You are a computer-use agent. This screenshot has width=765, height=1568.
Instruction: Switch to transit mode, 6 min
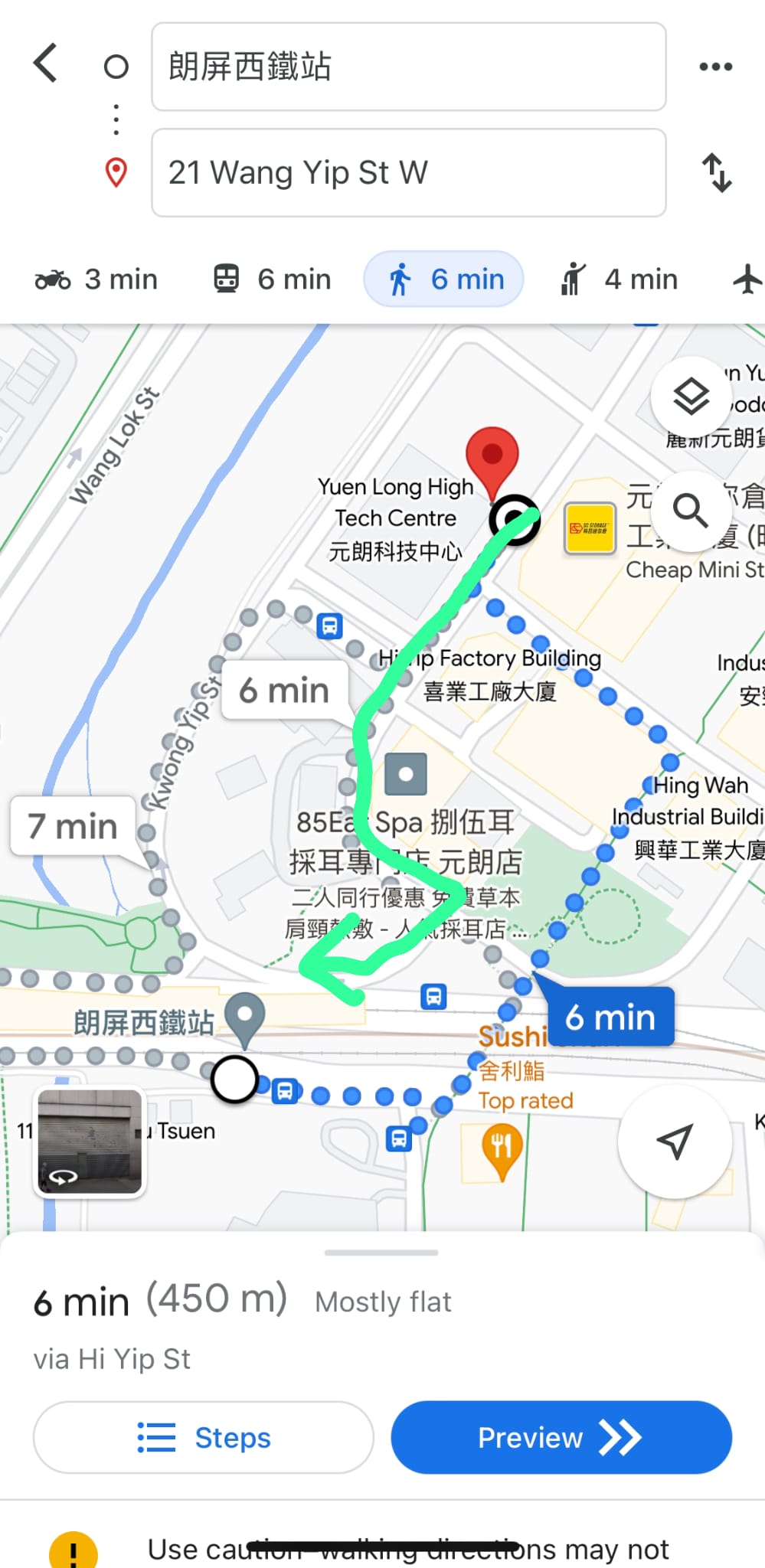tap(272, 279)
